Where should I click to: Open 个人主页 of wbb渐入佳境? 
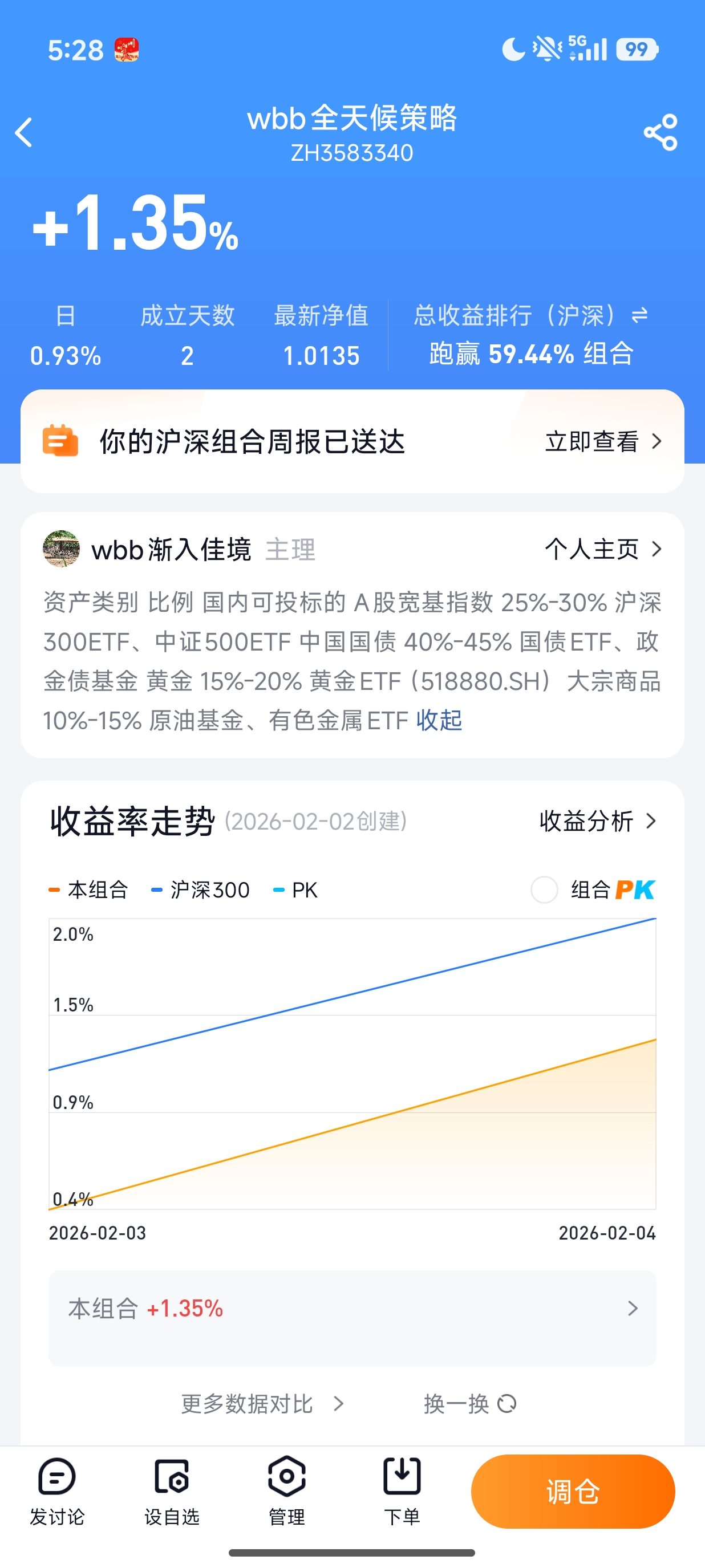click(x=603, y=549)
